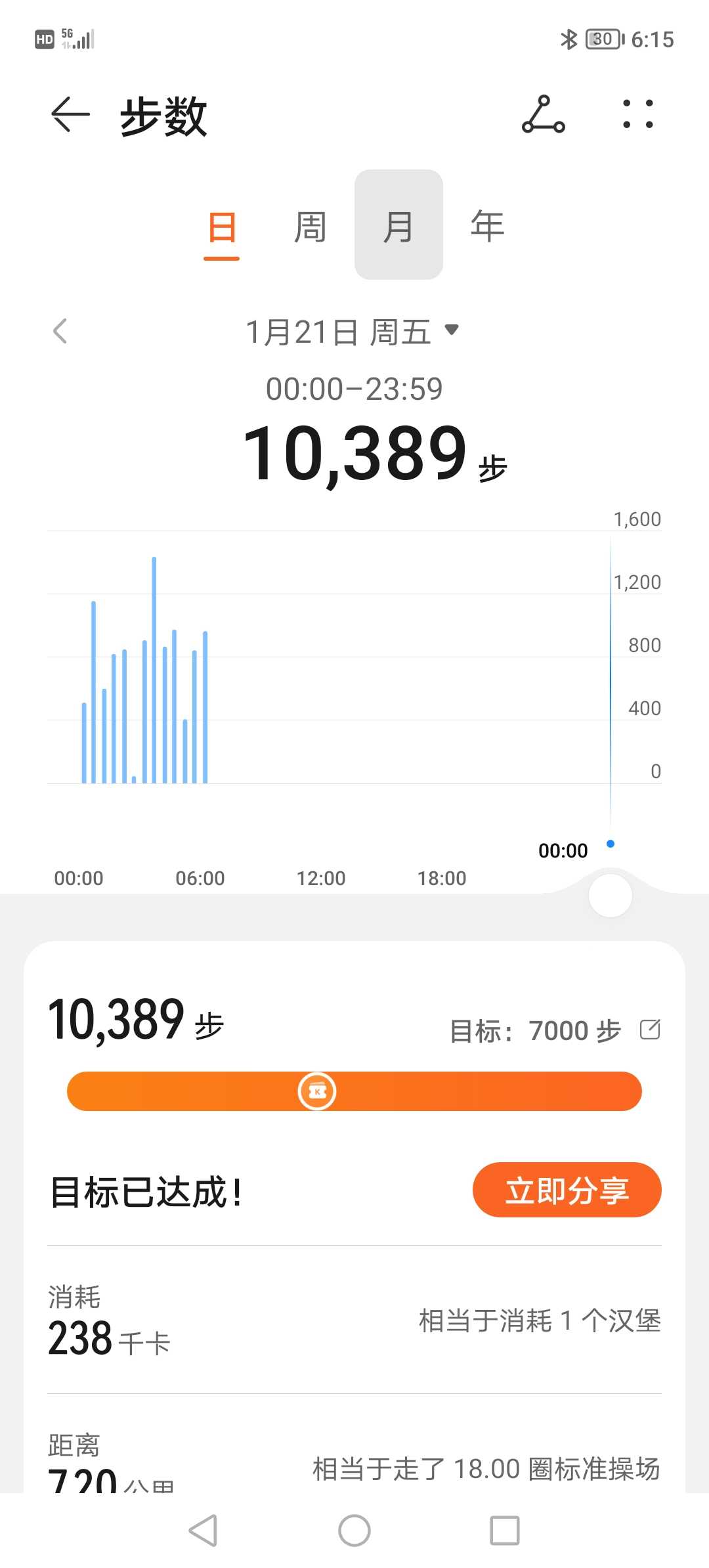The height and width of the screenshot is (1568, 709).
Task: Switch to the 年 tab
Action: 487,227
